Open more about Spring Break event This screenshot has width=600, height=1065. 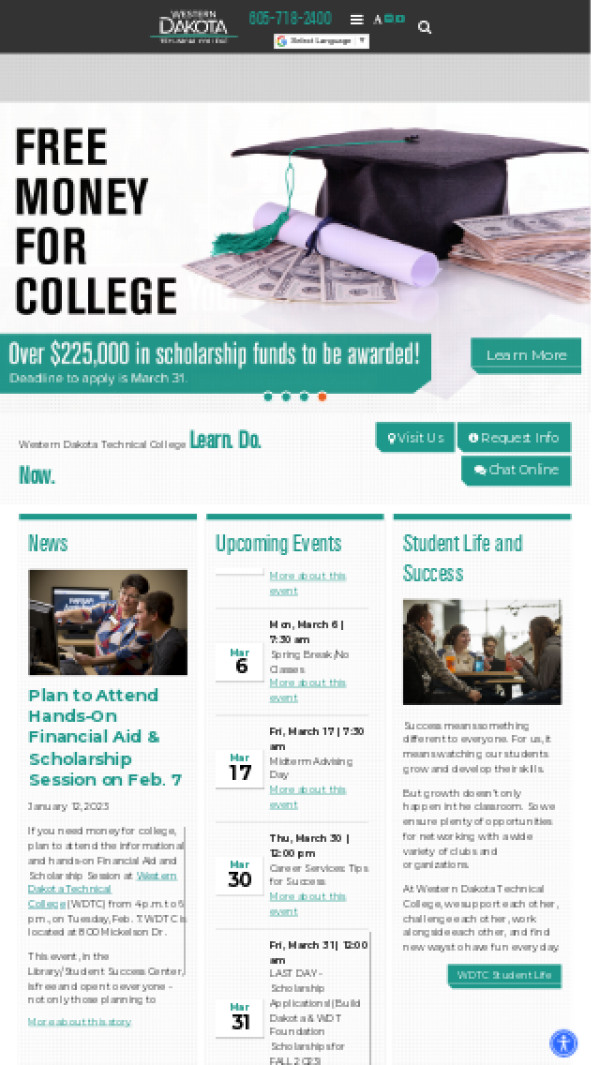pos(307,690)
